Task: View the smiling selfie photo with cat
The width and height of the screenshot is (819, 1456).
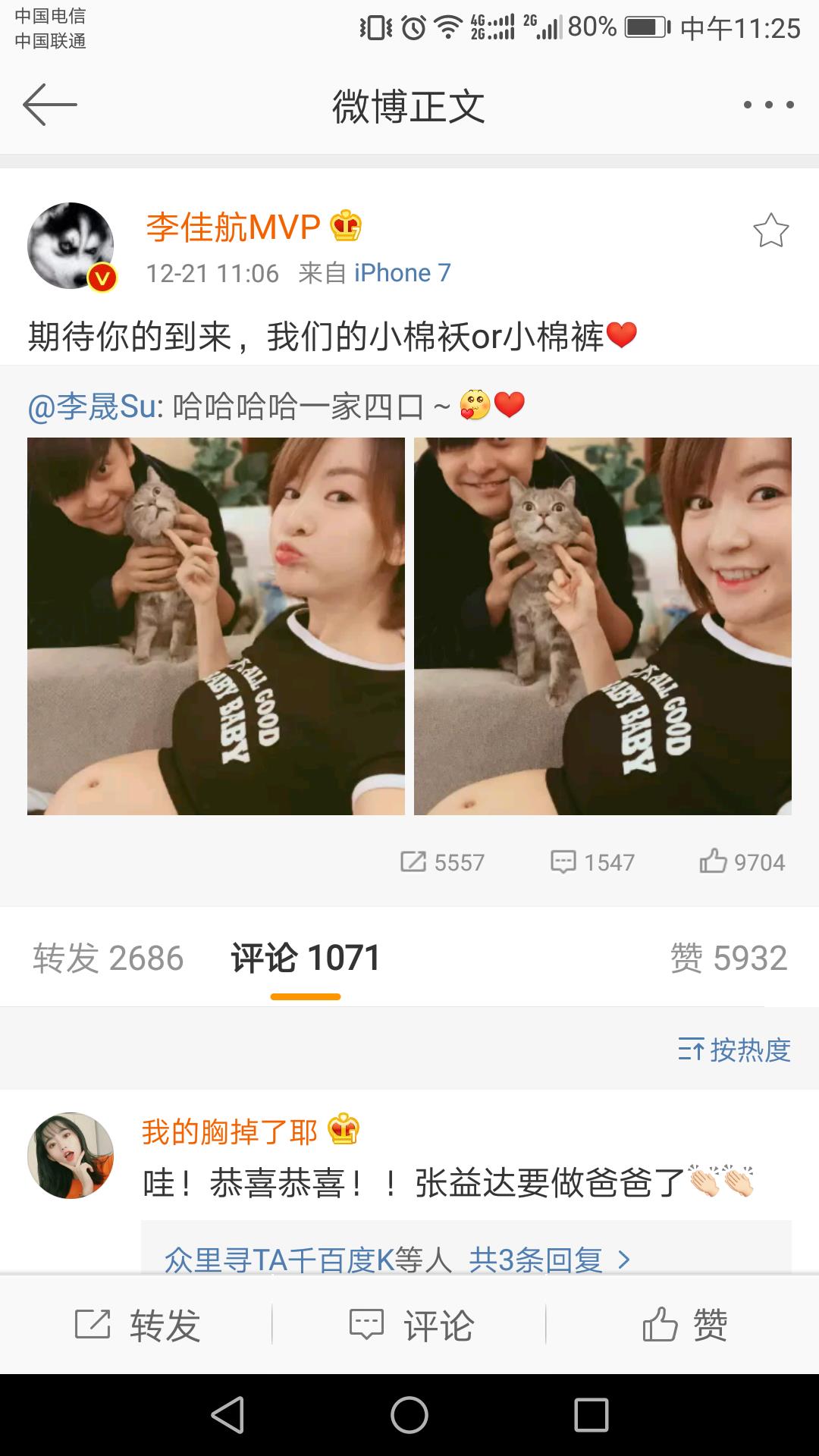Action: (x=603, y=626)
